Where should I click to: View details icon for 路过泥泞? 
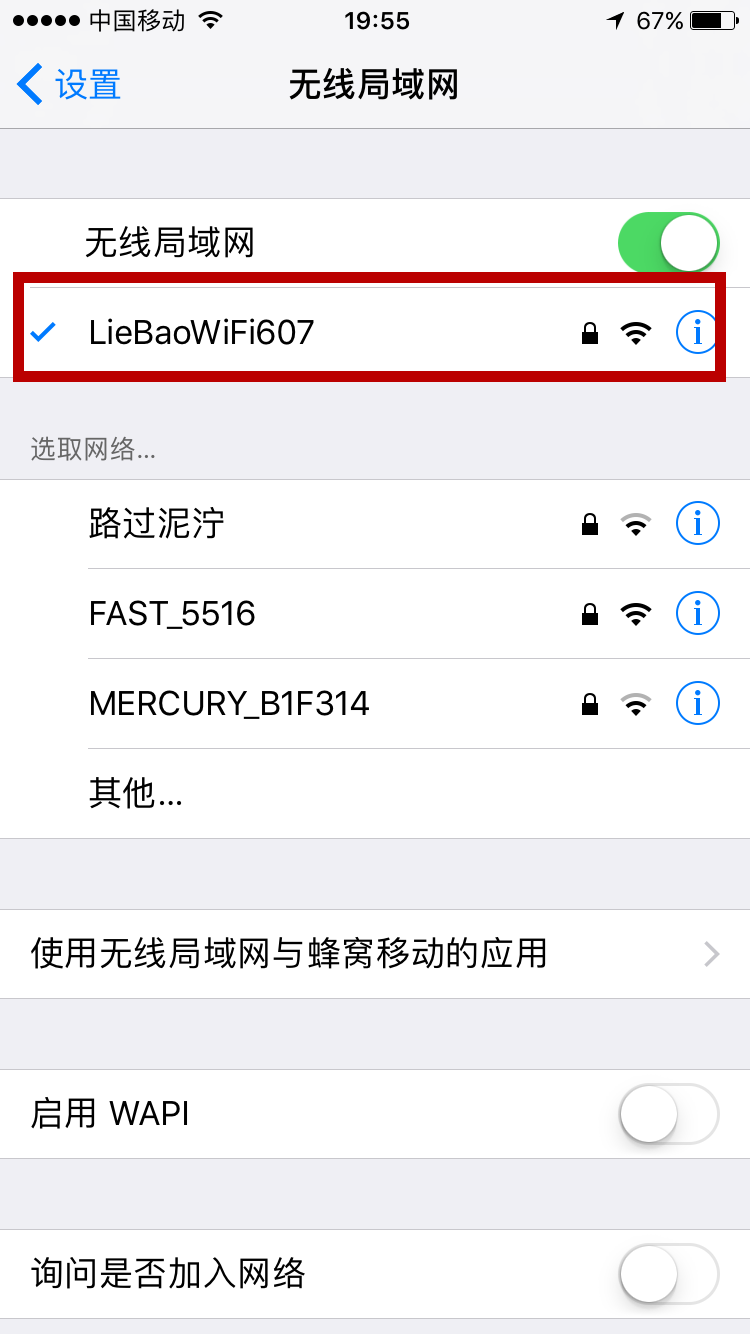(697, 523)
